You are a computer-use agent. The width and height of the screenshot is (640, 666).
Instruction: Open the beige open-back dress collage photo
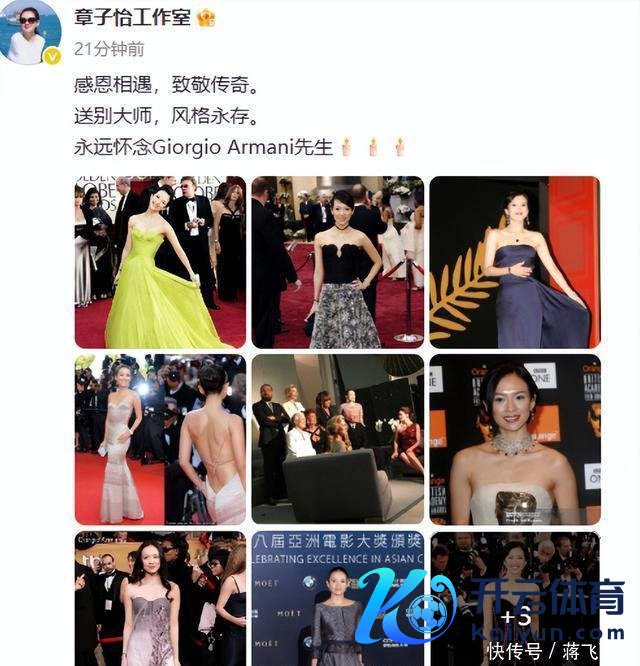pos(160,439)
